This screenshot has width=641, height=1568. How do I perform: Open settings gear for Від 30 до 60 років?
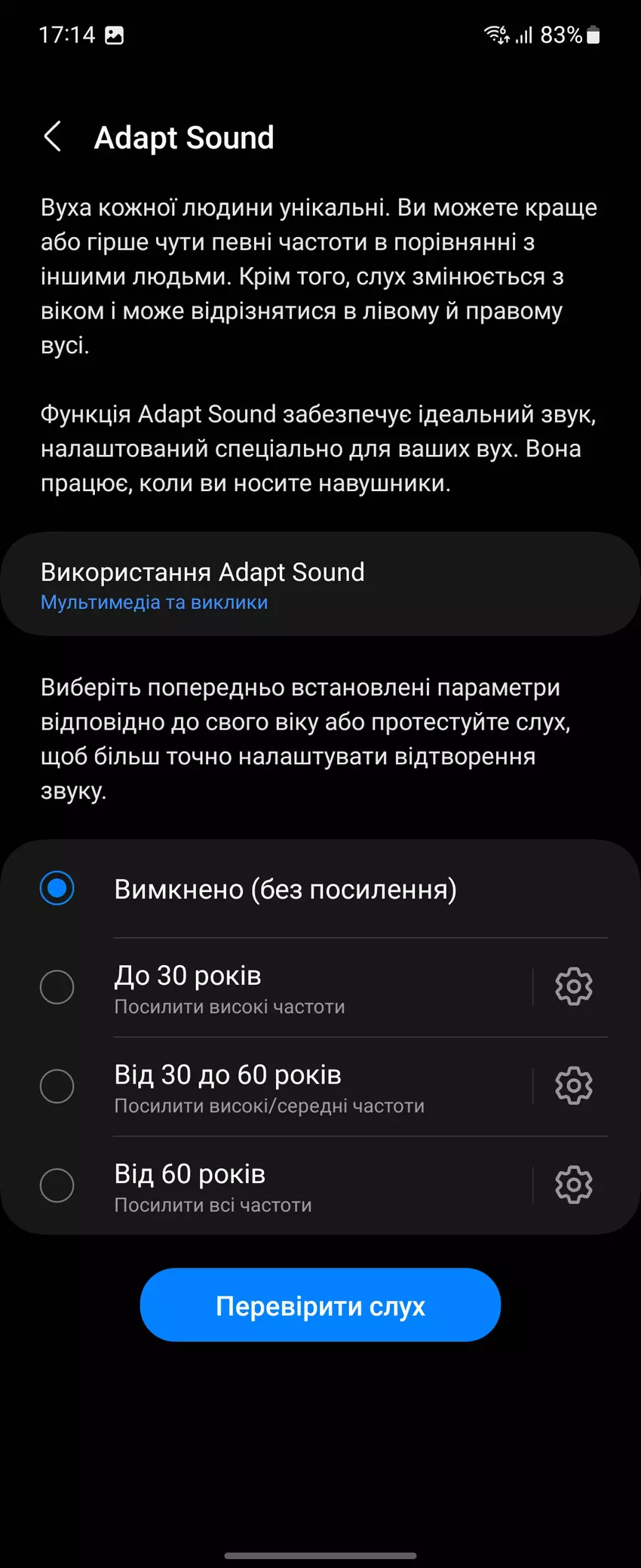click(x=574, y=1087)
